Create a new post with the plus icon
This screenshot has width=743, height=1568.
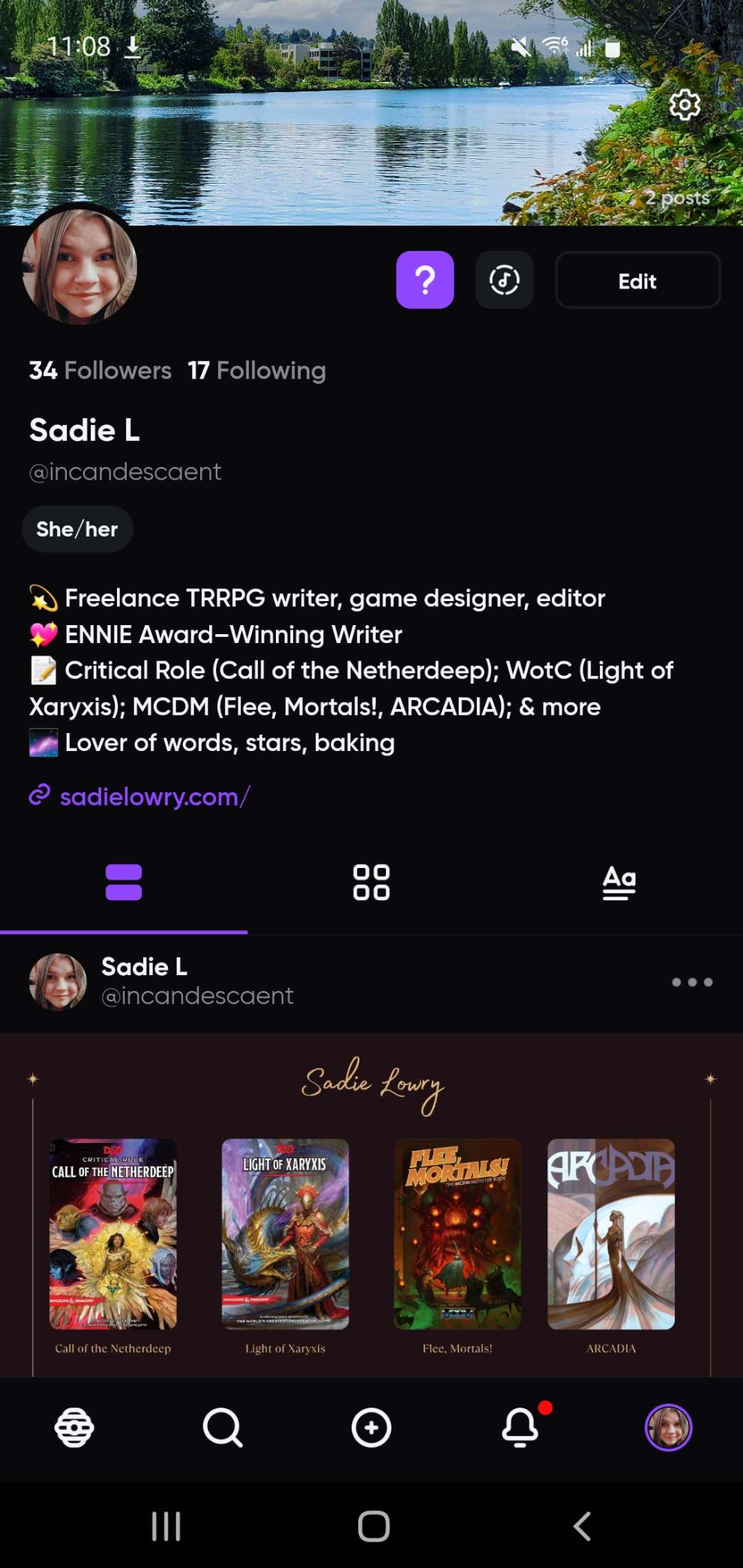pyautogui.click(x=371, y=1427)
